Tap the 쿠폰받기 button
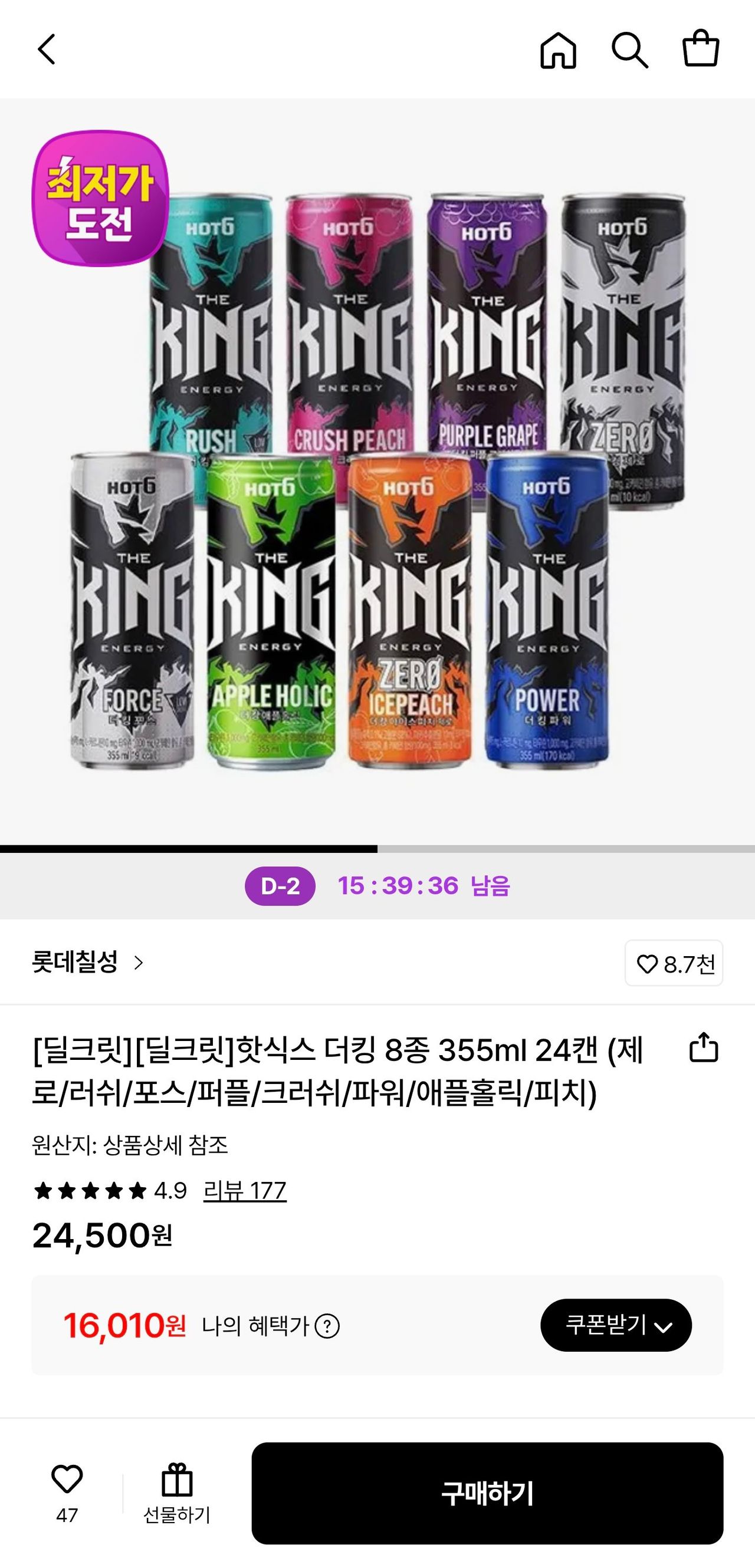 coord(616,1326)
